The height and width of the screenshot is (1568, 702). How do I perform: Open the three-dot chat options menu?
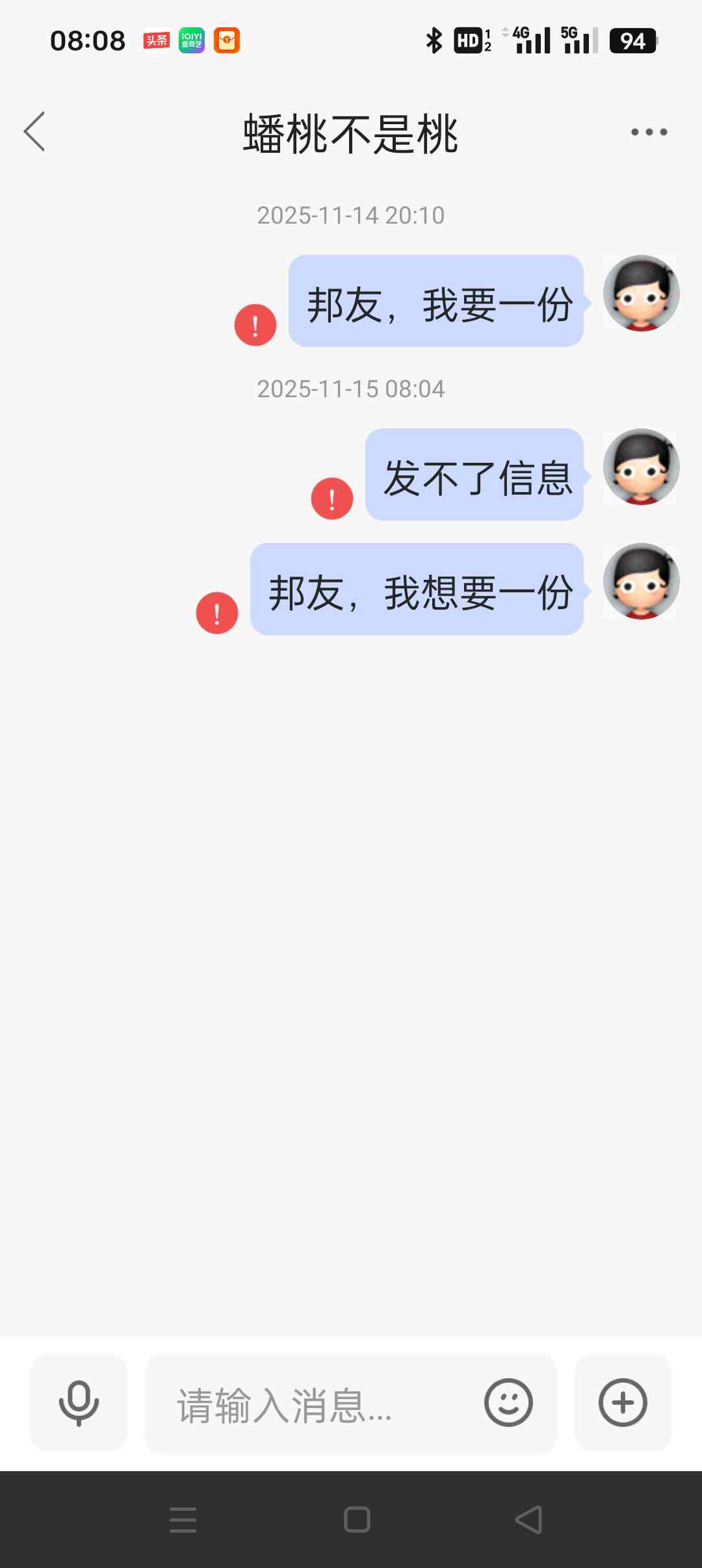pos(649,132)
